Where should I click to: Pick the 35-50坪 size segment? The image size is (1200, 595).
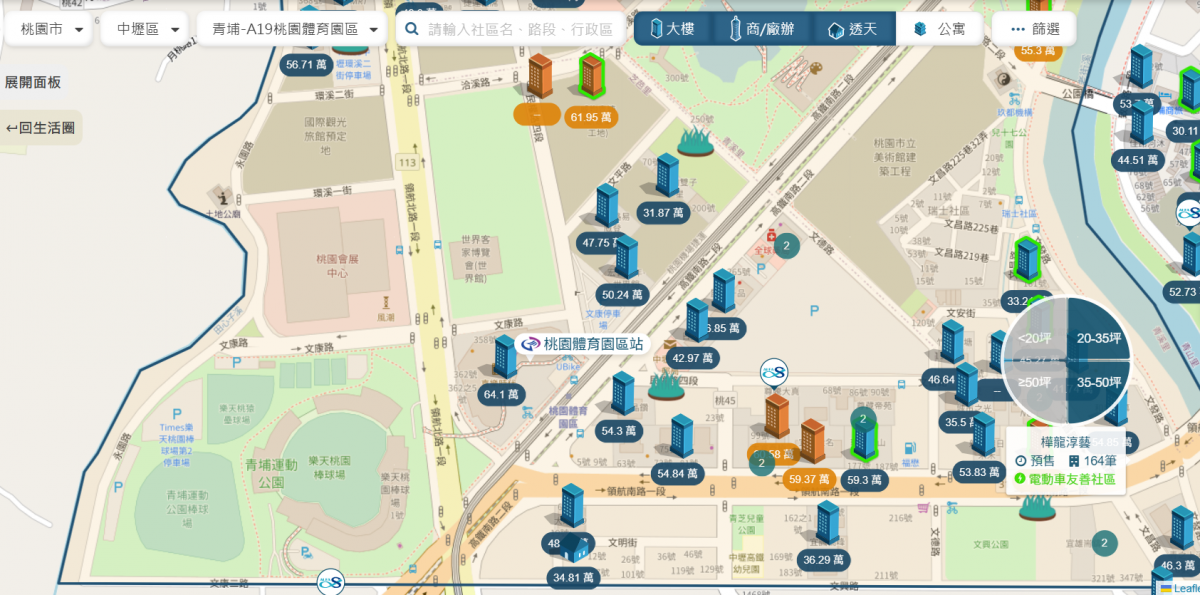(x=1099, y=382)
